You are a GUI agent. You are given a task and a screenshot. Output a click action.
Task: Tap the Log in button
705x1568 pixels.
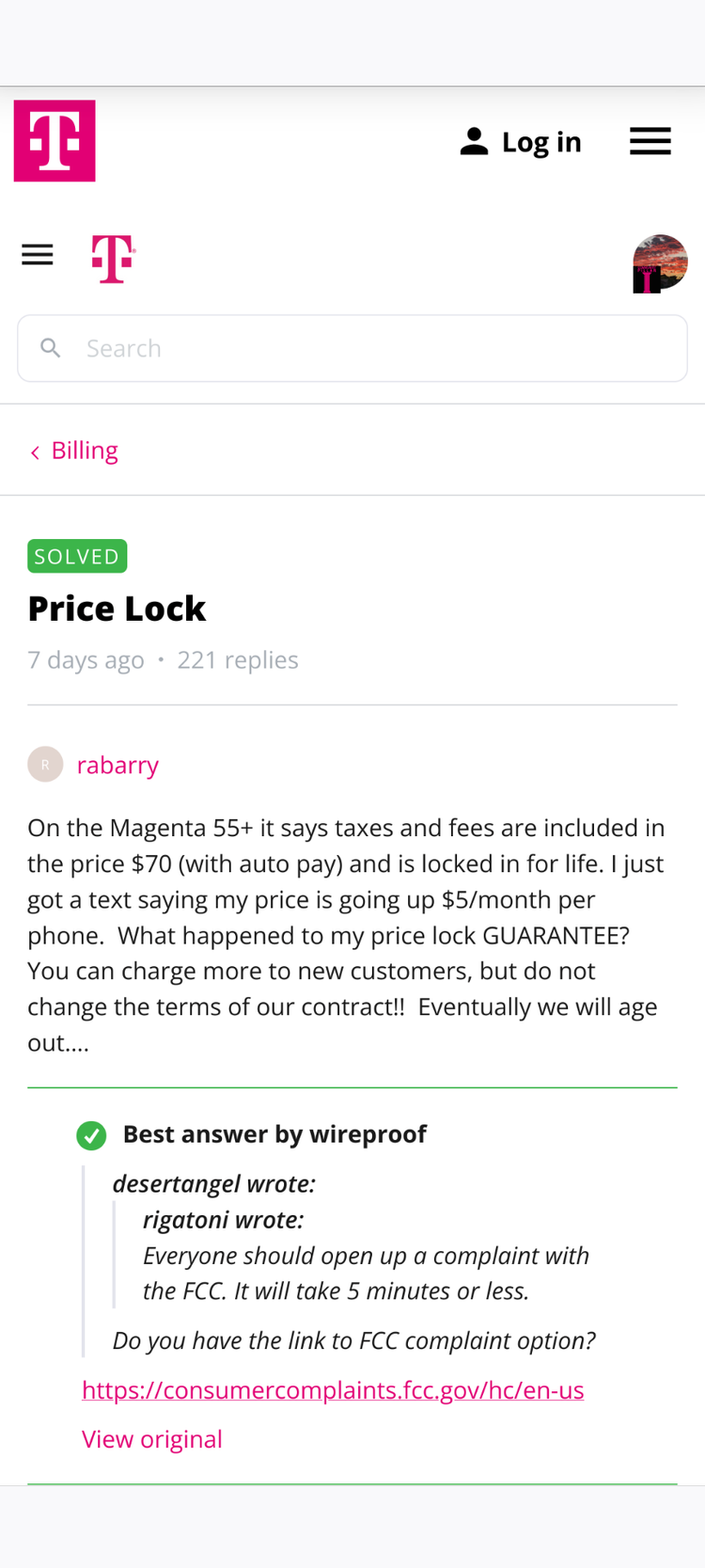pos(521,142)
